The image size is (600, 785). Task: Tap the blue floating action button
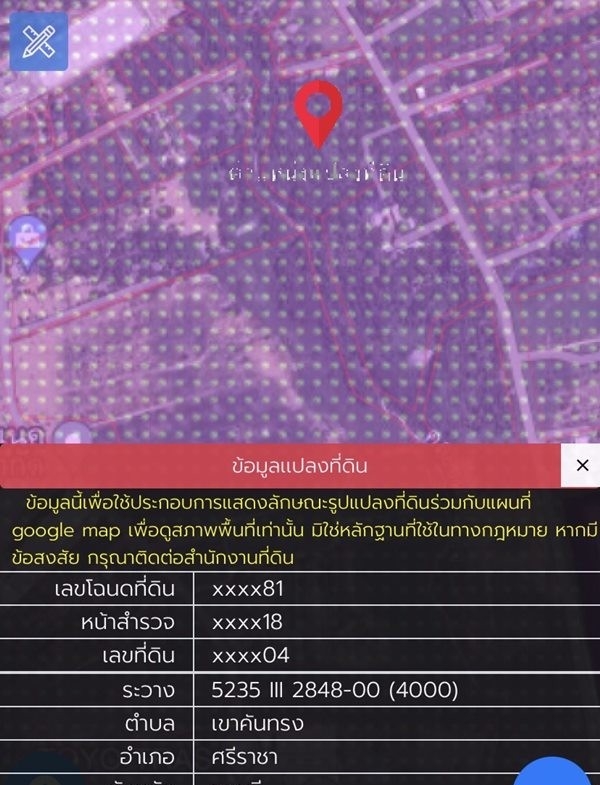point(556,771)
